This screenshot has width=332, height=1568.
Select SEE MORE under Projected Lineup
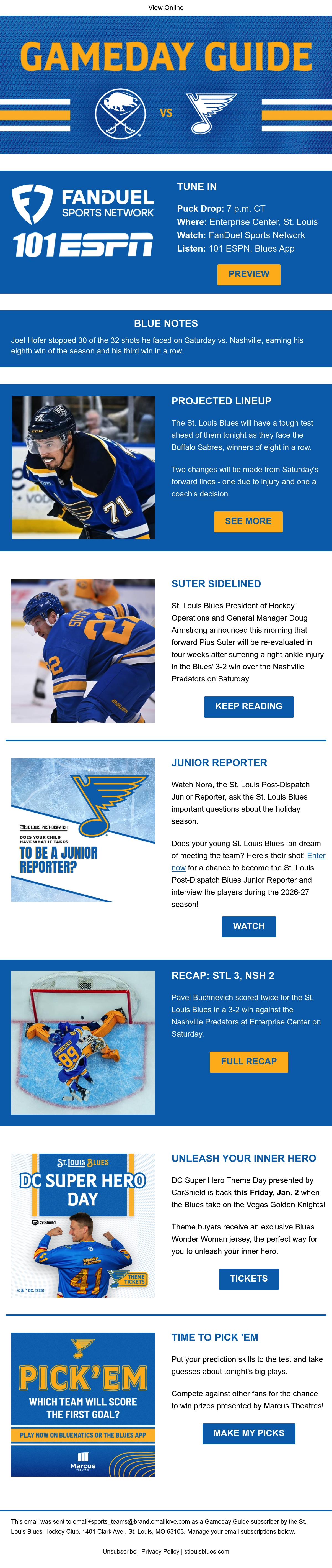coord(248,522)
